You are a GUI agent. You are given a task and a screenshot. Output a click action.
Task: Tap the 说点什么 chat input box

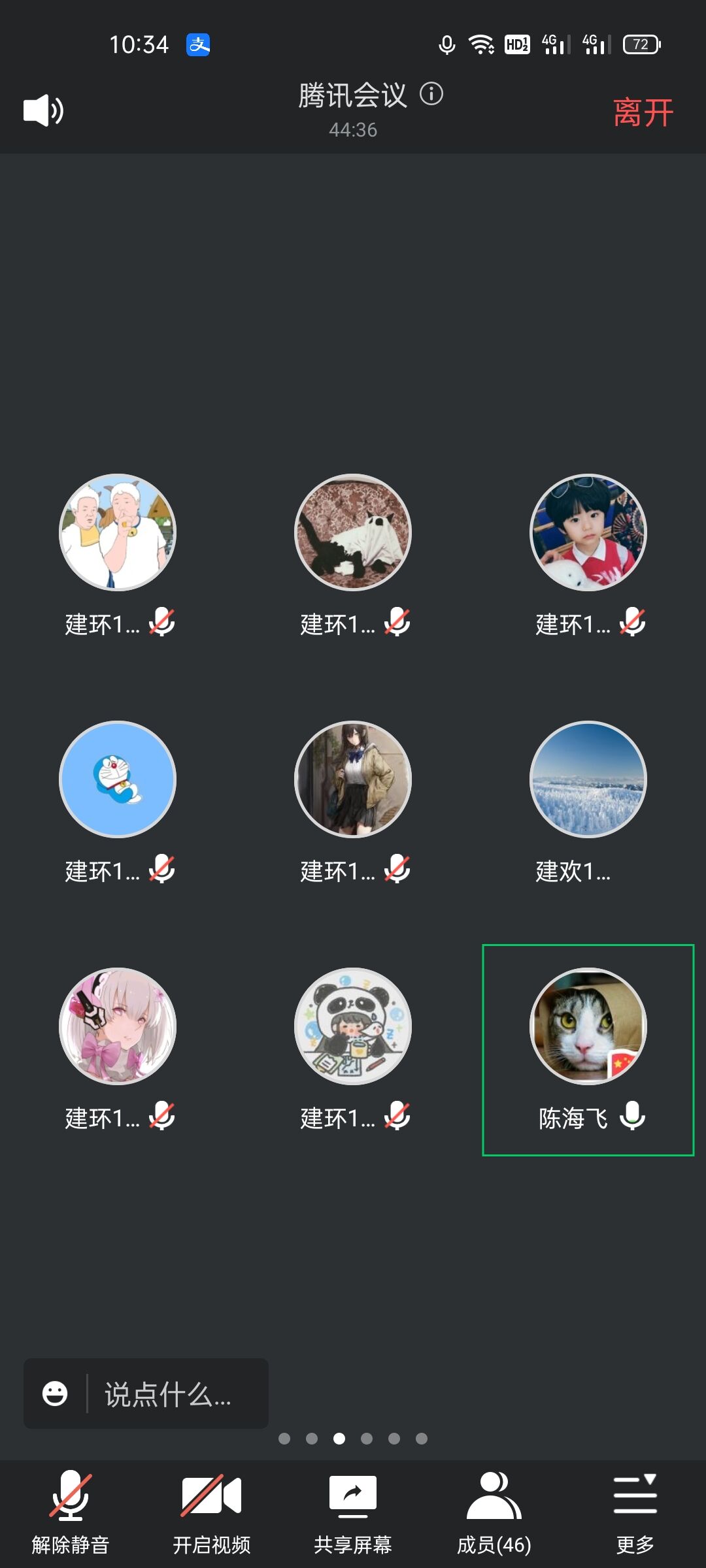pos(169,1394)
